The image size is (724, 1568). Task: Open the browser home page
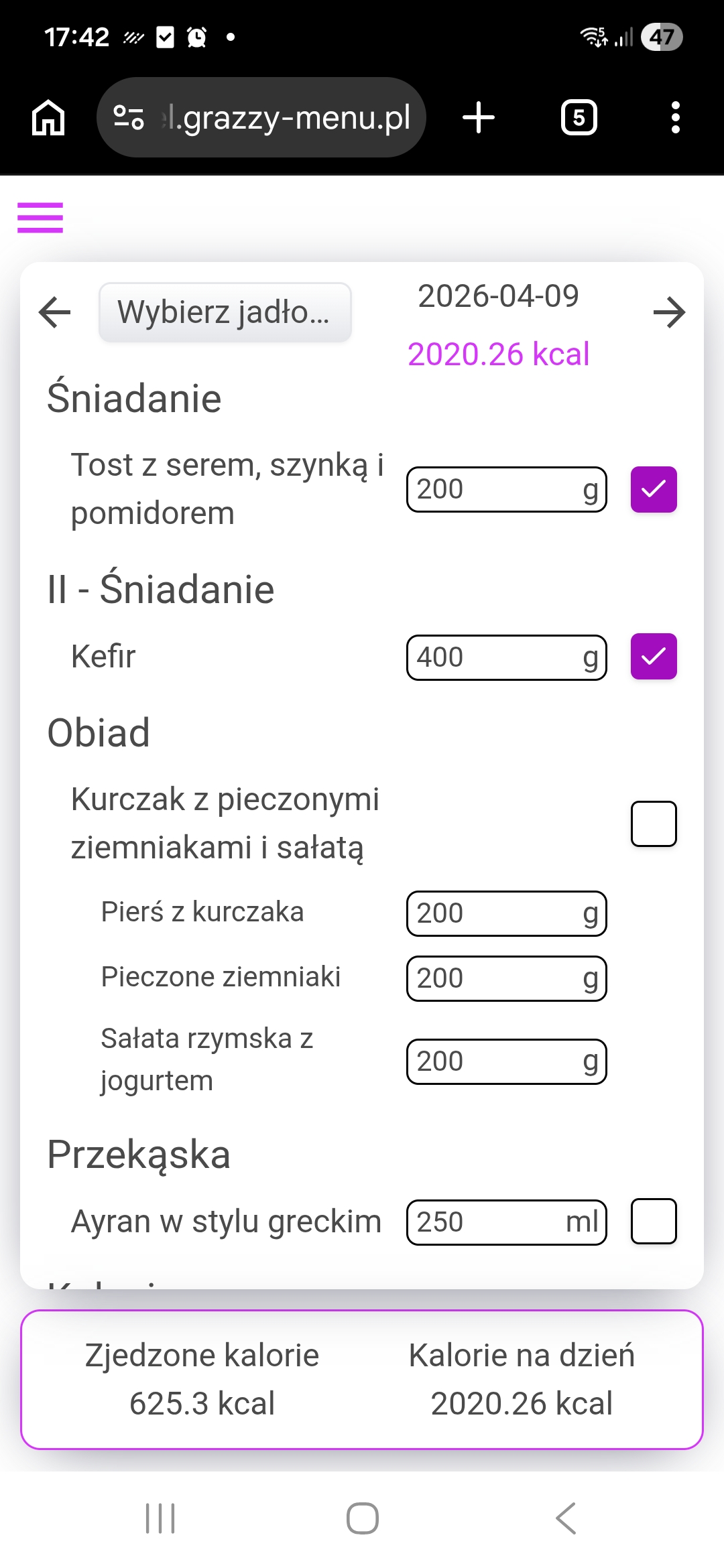[x=49, y=117]
